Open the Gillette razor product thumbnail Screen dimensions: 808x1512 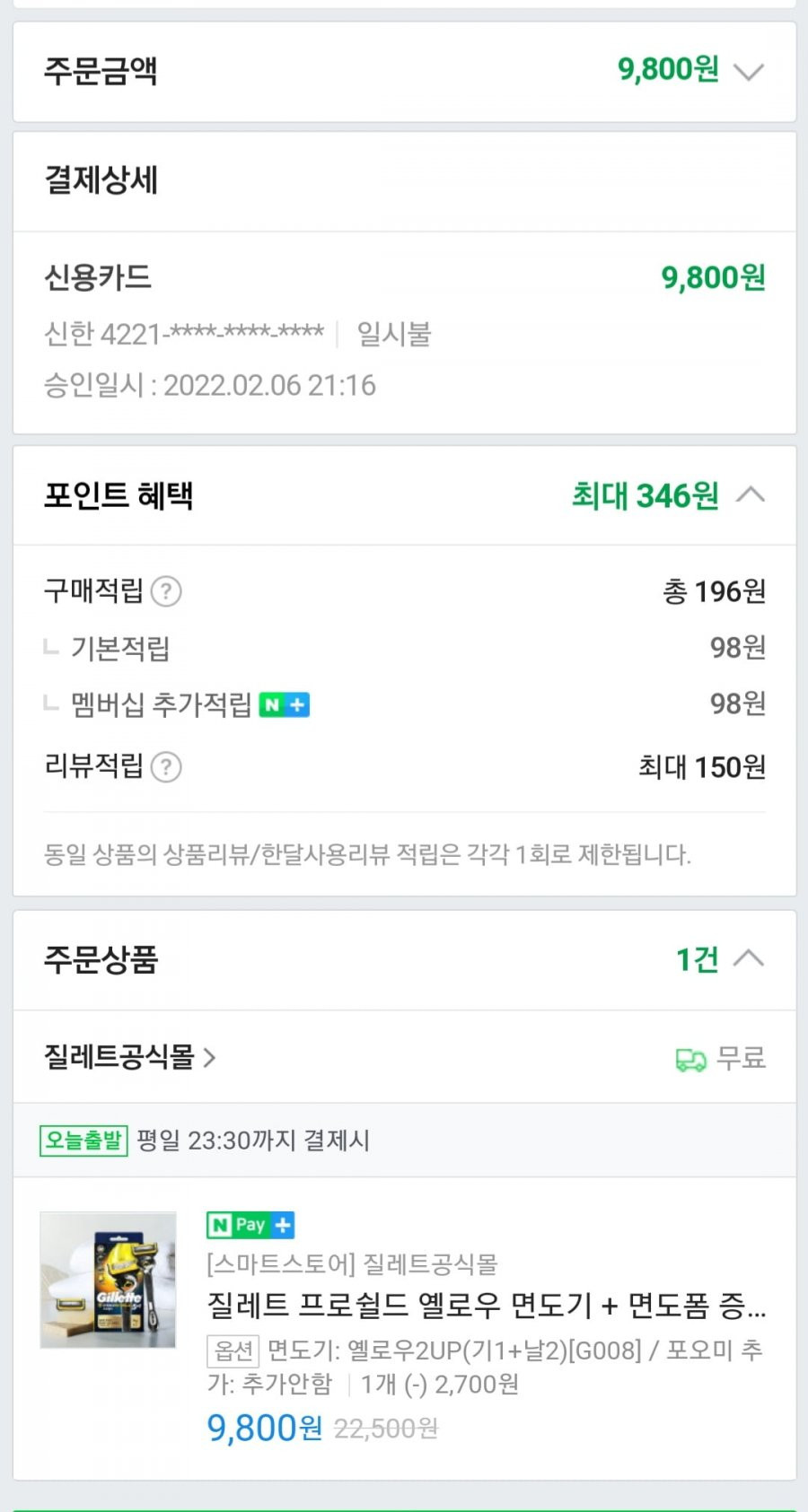109,1280
